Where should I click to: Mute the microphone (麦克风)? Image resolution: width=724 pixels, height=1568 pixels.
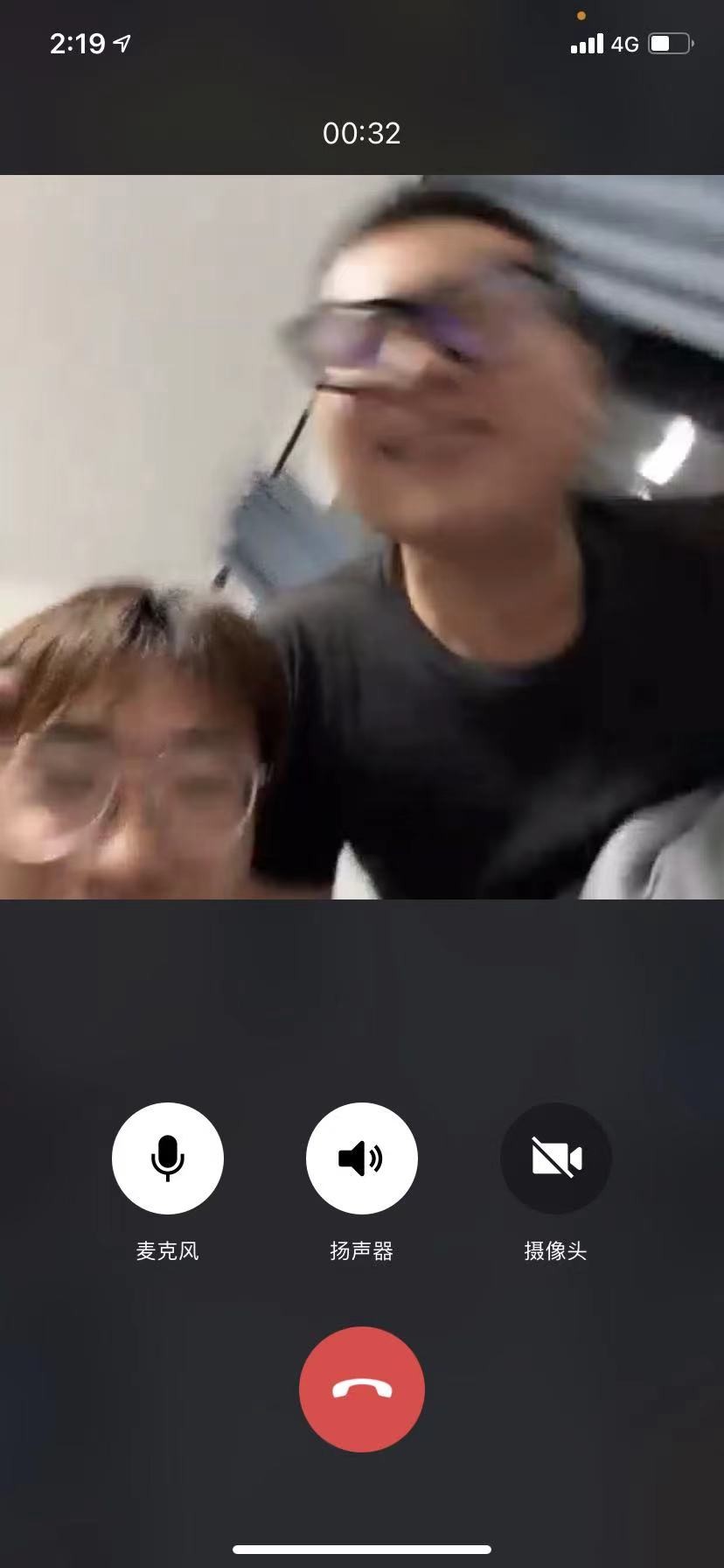coord(168,1158)
